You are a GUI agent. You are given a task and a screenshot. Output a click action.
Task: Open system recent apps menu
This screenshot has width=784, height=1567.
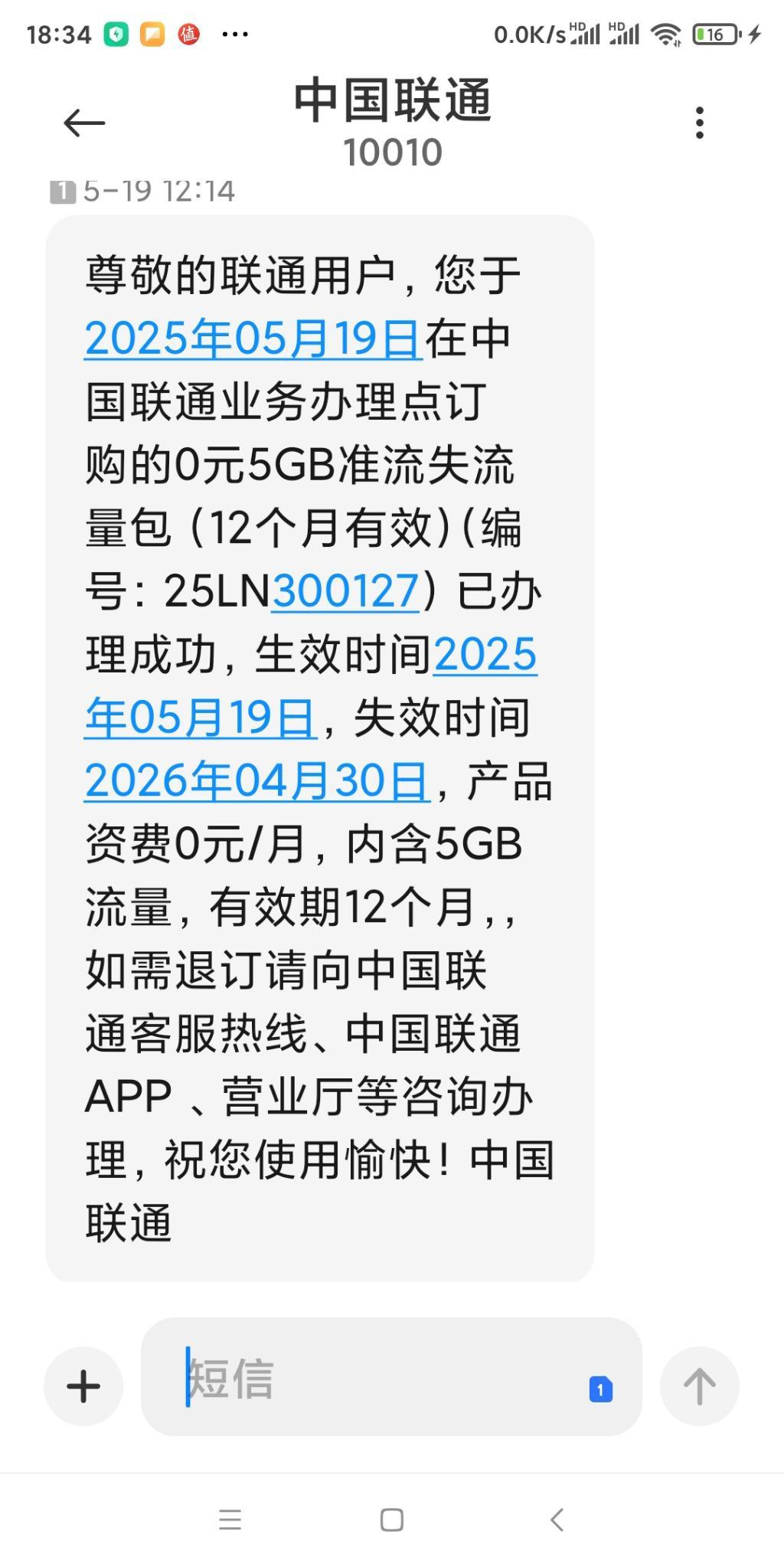[x=230, y=1520]
